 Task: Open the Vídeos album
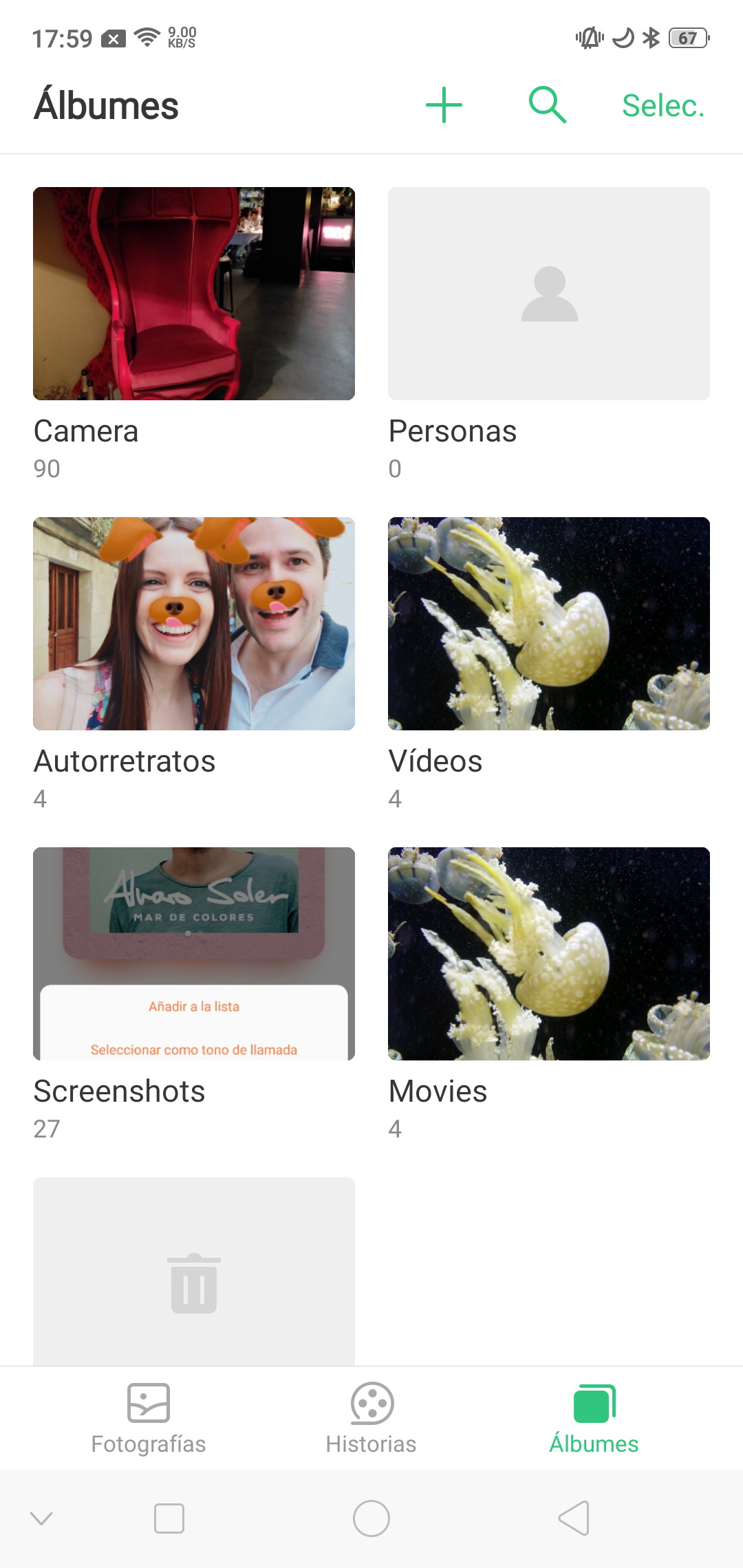549,624
